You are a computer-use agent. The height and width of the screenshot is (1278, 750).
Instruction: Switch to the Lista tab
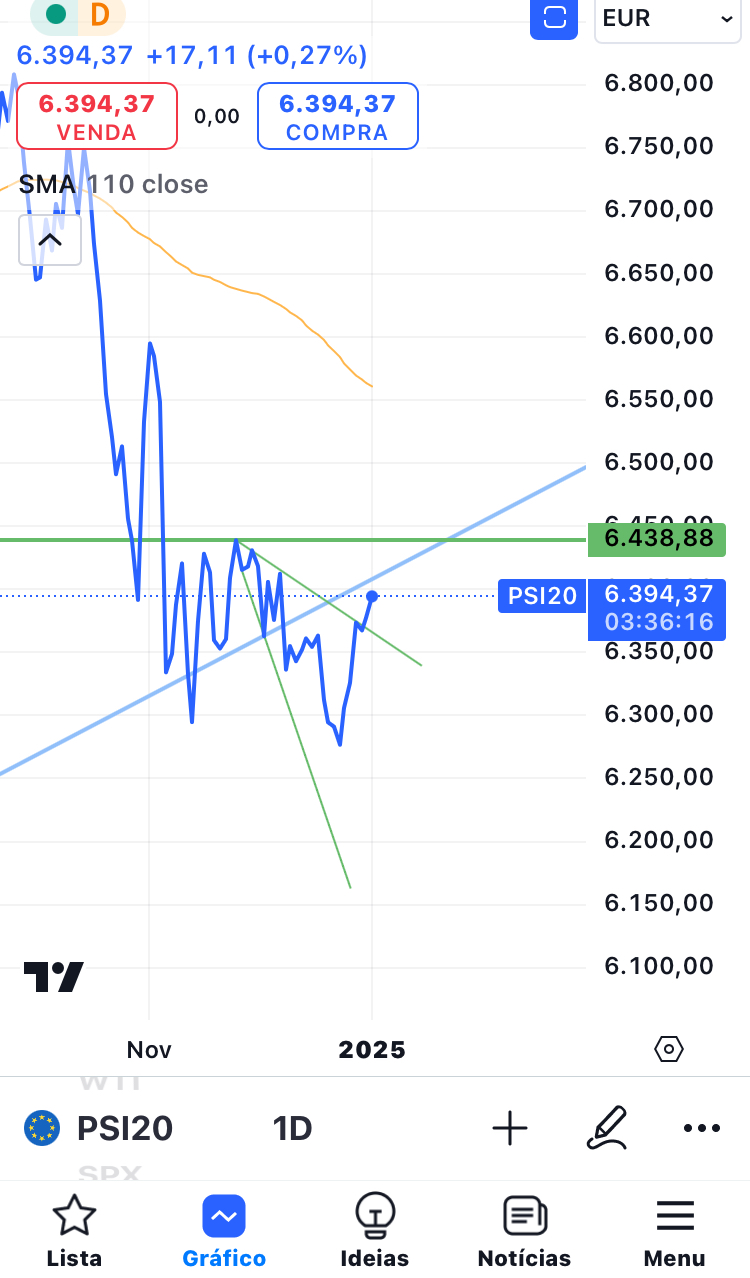(74, 1232)
